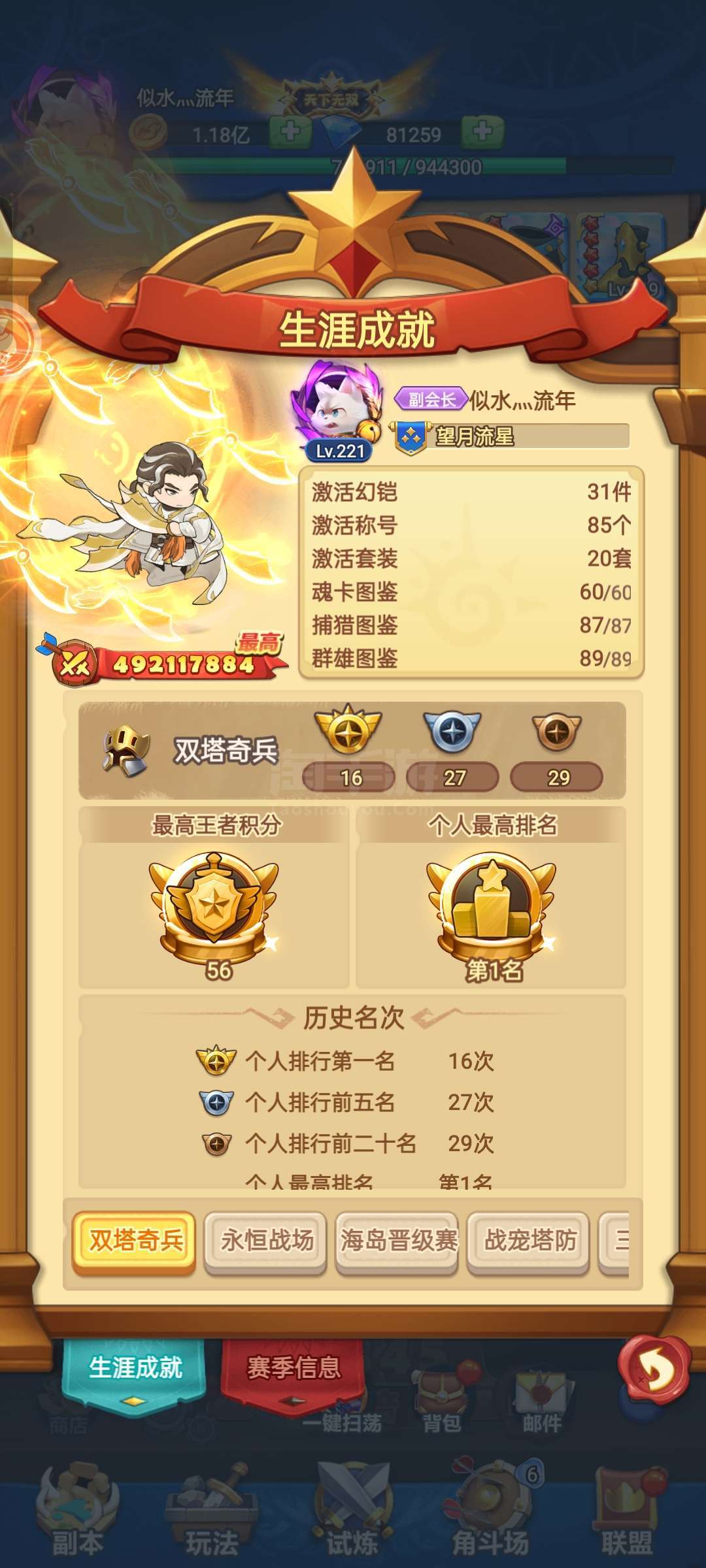Switch to the 战宠塔防 tab
Image resolution: width=706 pixels, height=1568 pixels.
(528, 1242)
